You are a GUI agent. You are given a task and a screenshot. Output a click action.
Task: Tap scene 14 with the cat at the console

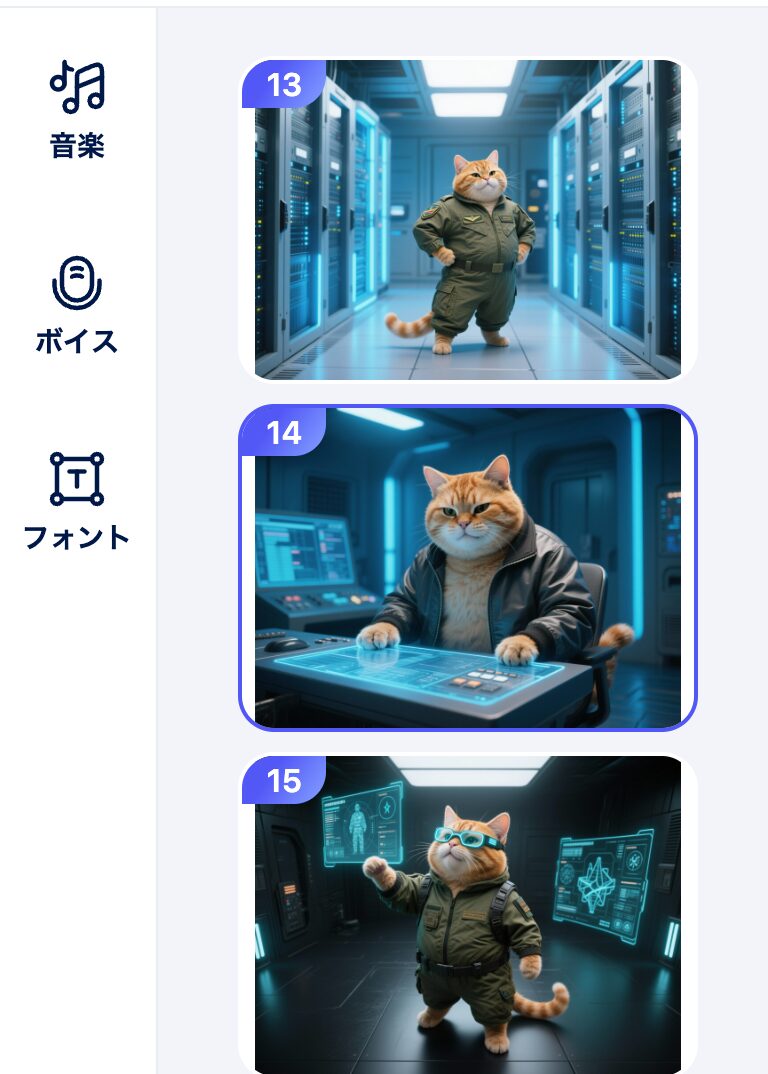click(467, 568)
